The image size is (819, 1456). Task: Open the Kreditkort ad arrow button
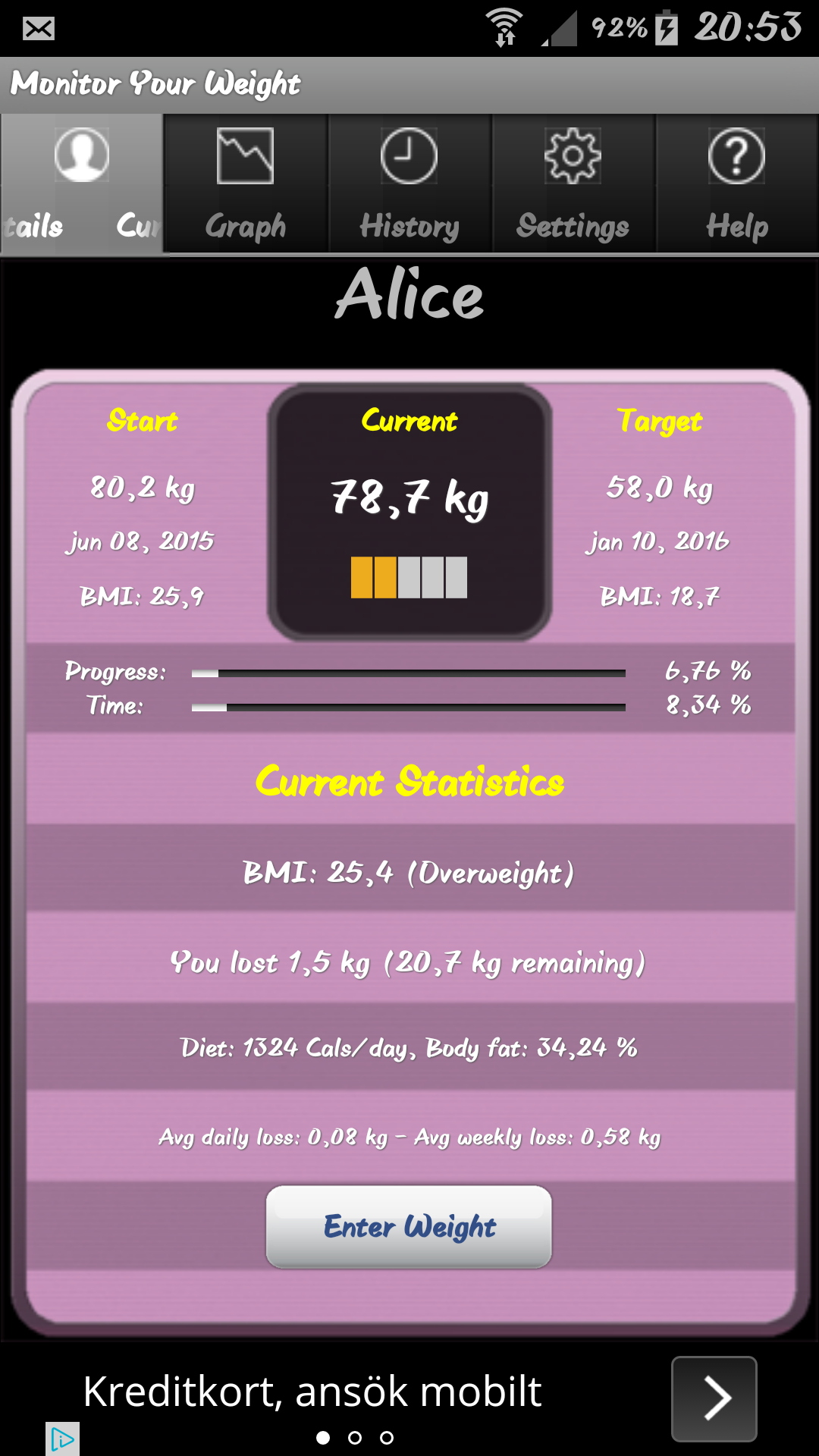pos(714,1399)
